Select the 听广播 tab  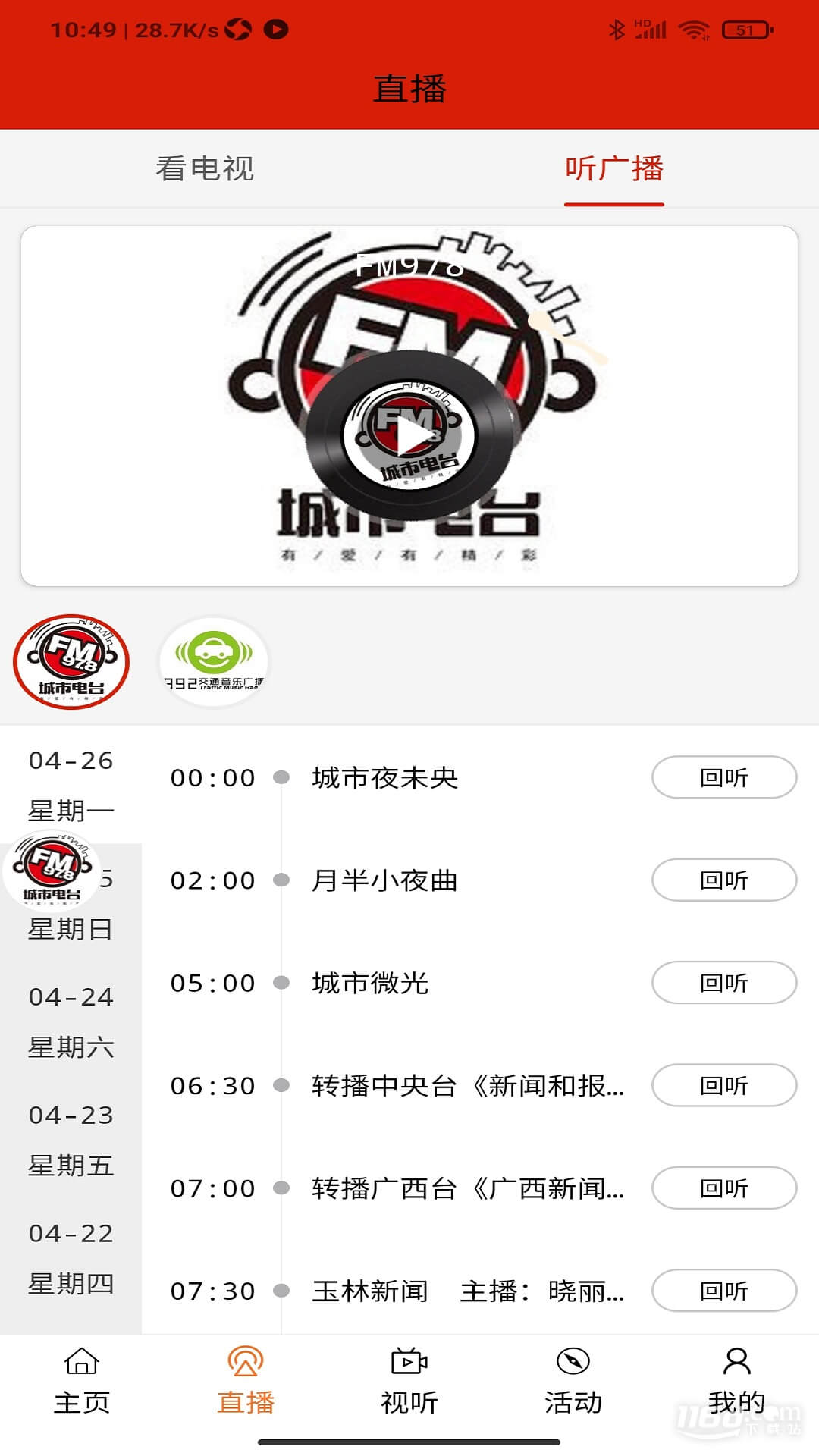613,168
